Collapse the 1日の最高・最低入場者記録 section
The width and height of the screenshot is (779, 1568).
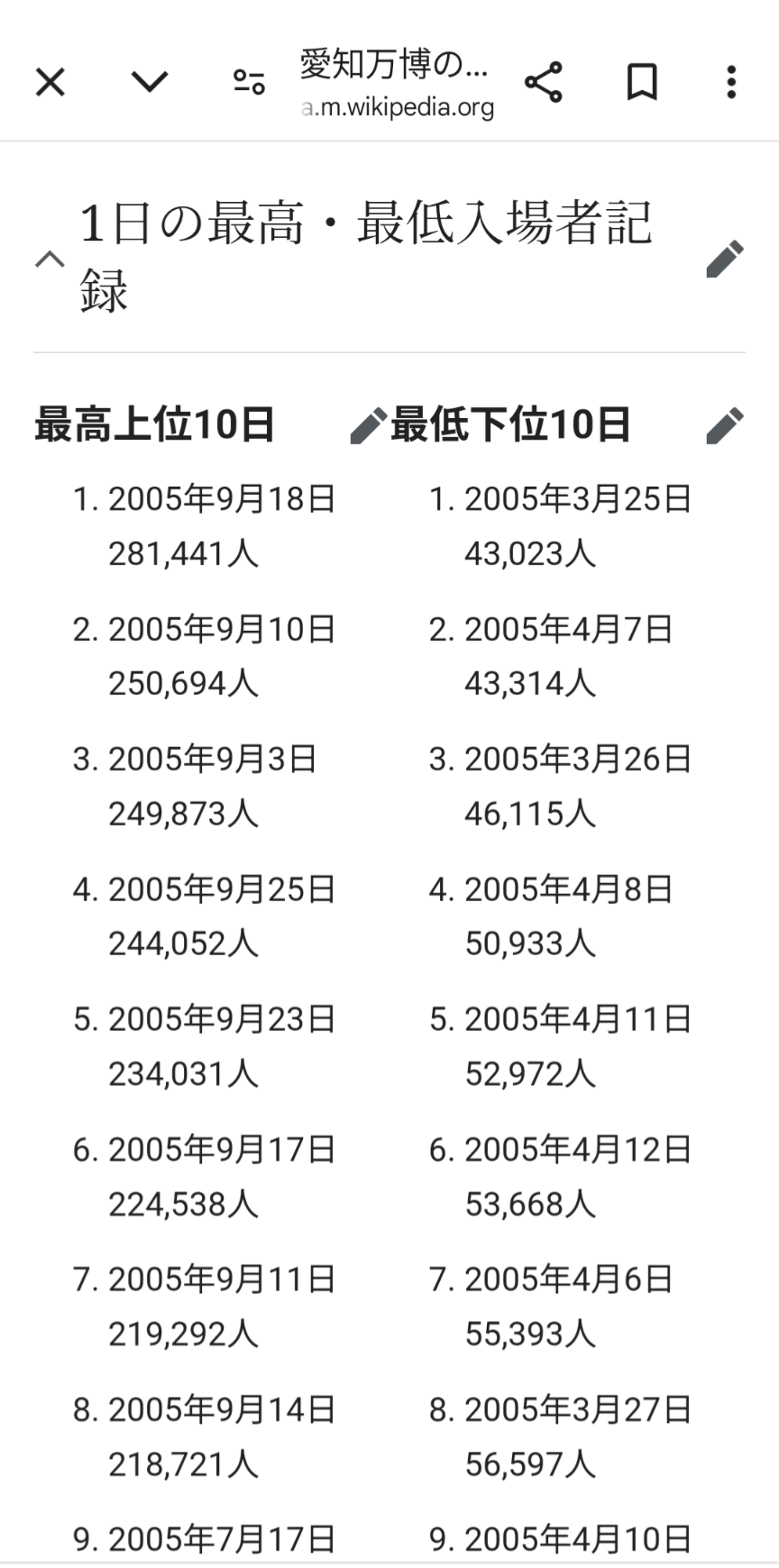pos(50,260)
